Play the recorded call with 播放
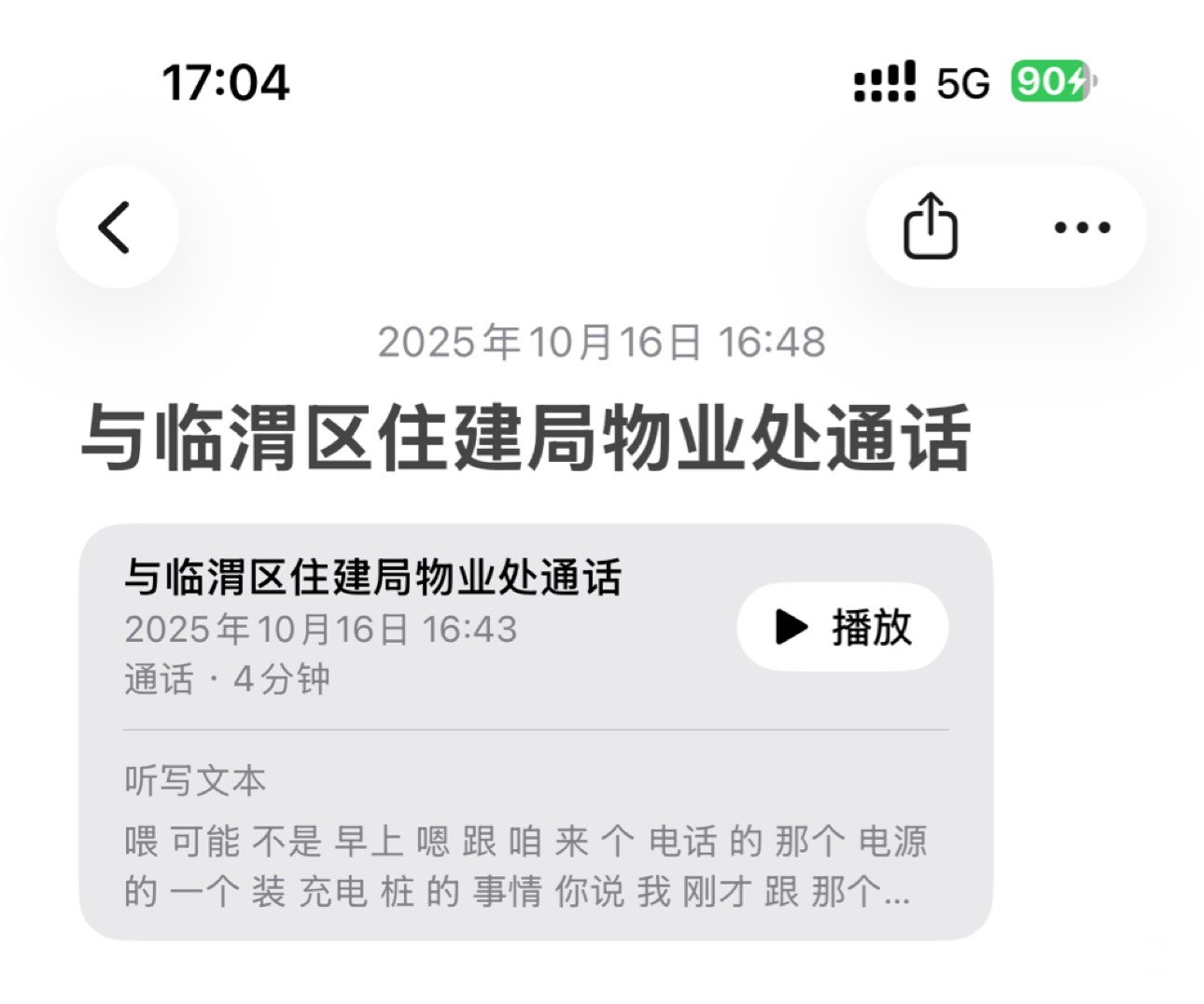Screen dimensions: 1204x1004 pos(843,627)
